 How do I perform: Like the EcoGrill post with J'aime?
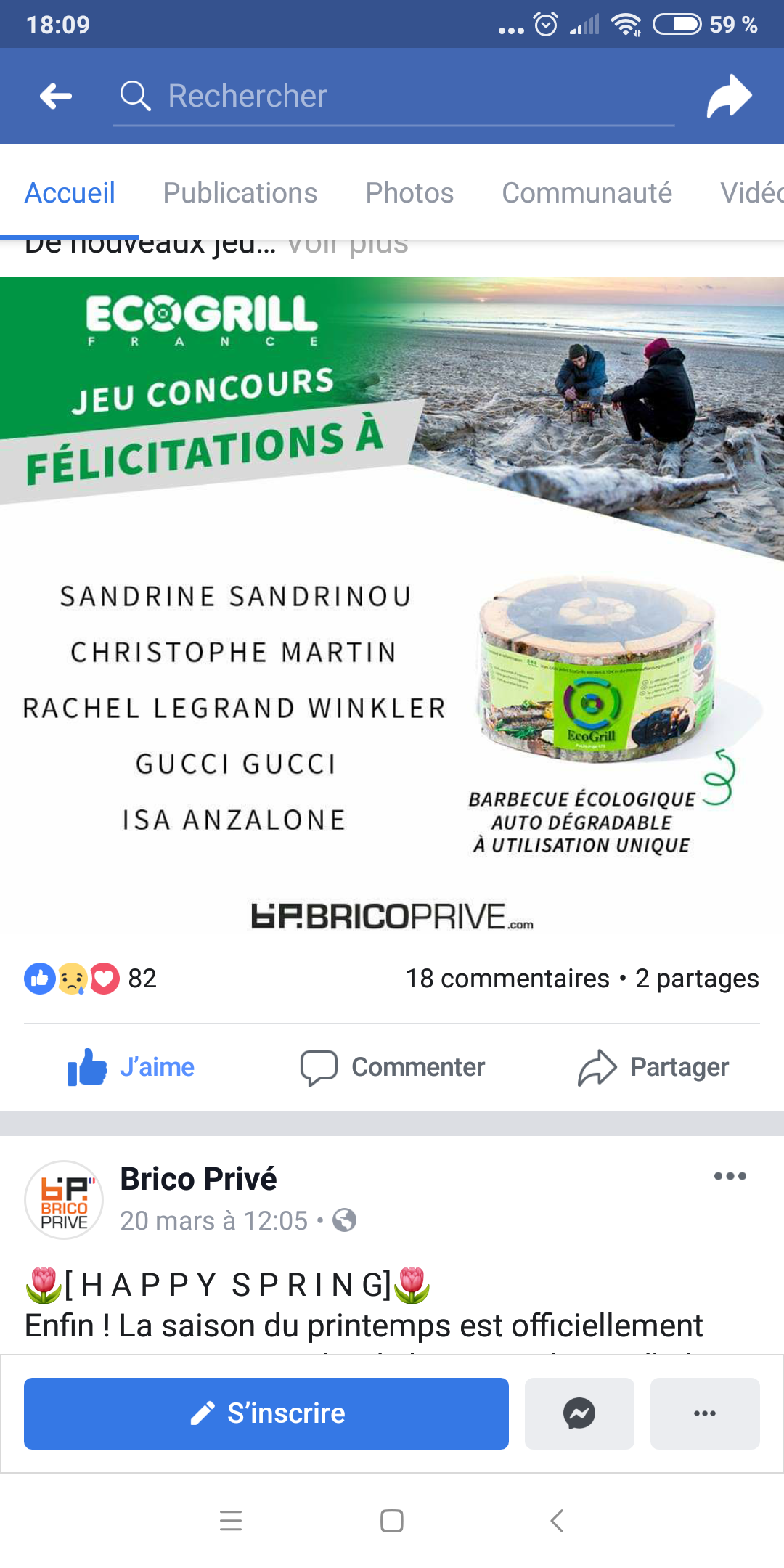(131, 1067)
